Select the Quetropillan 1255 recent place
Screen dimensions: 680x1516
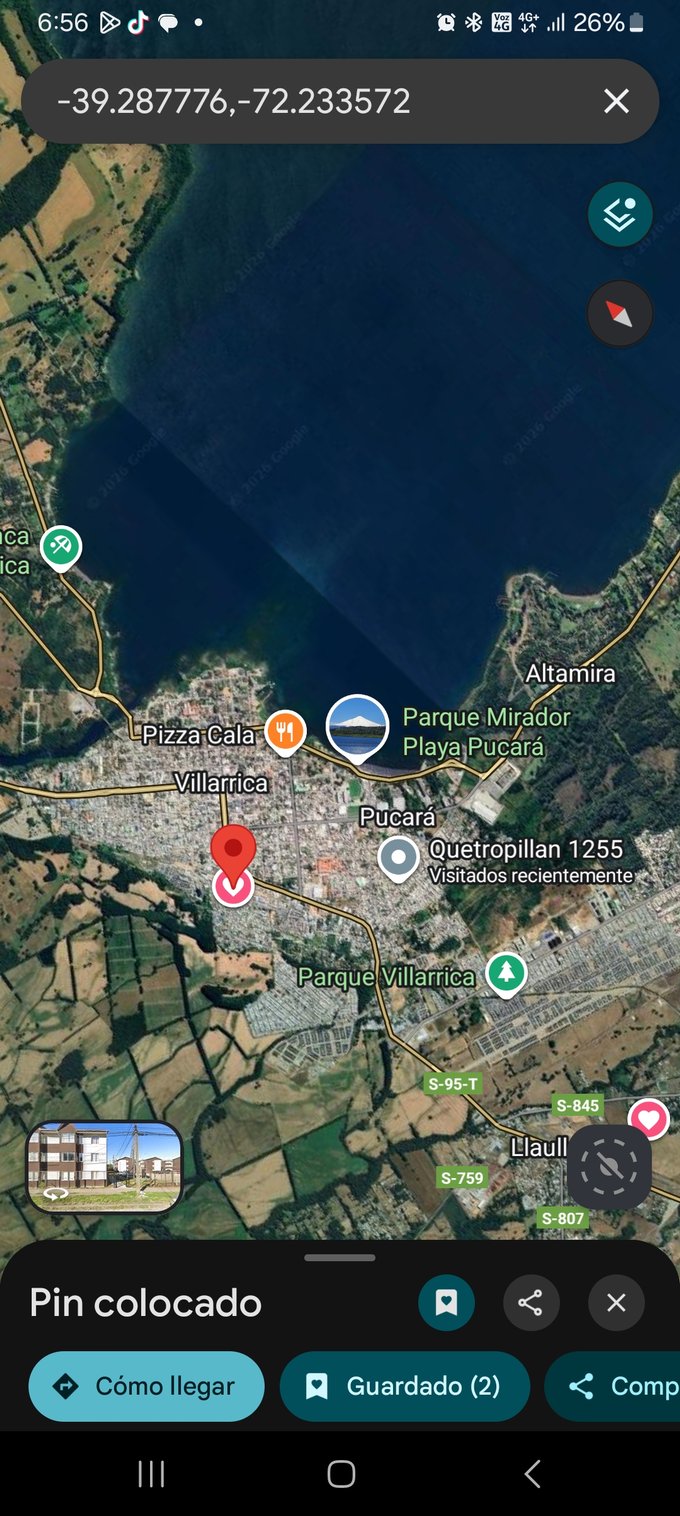[x=399, y=858]
